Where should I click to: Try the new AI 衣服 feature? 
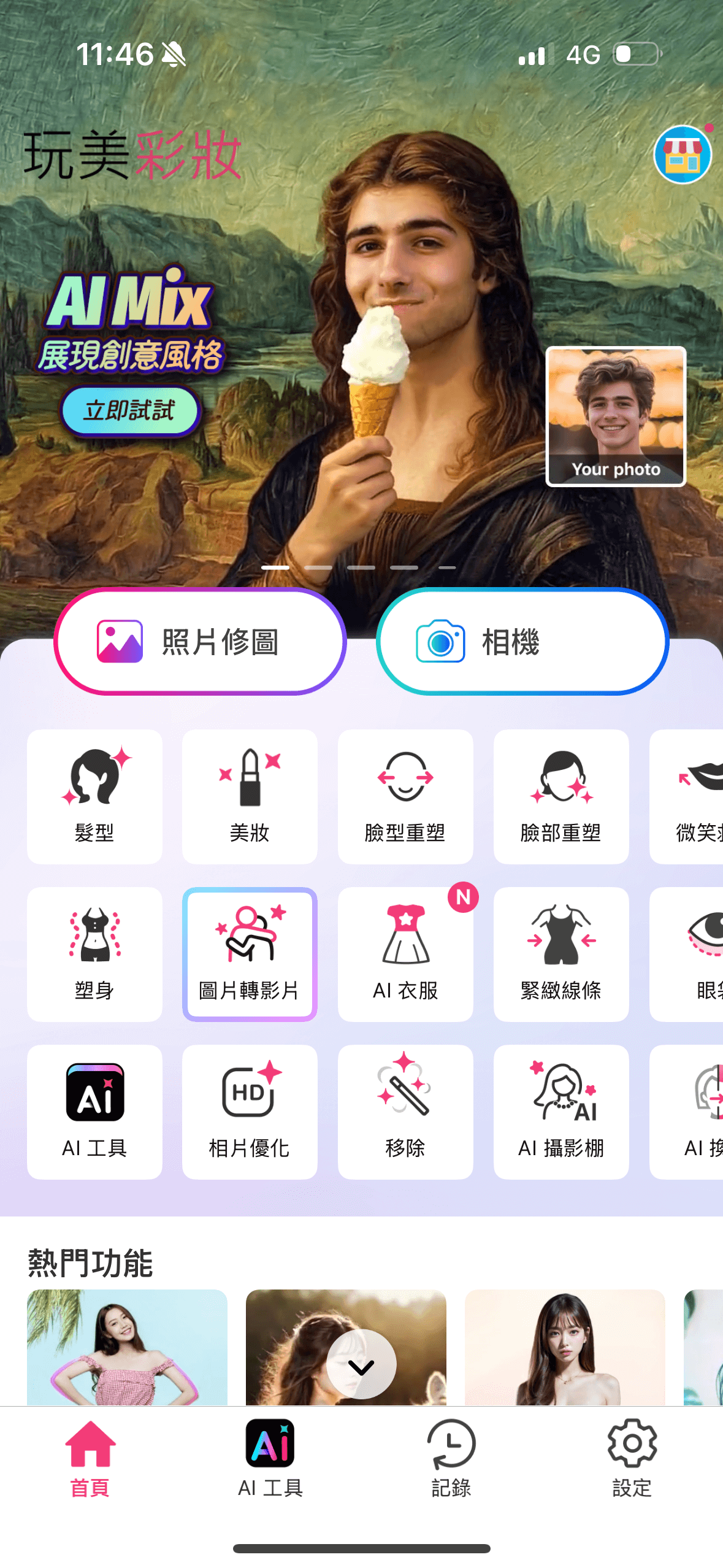[x=405, y=954]
